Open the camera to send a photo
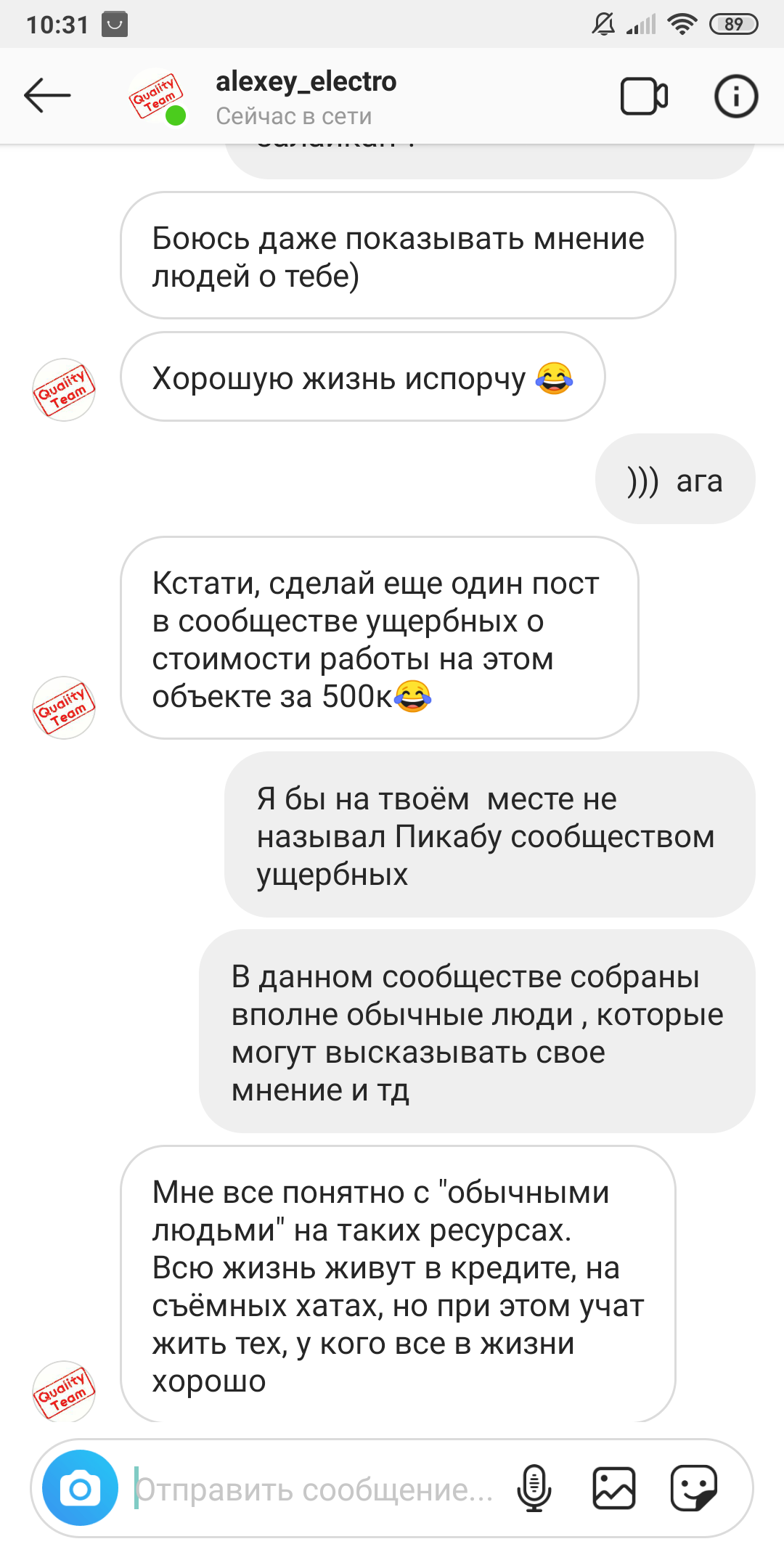784x1568 pixels. (x=80, y=1489)
